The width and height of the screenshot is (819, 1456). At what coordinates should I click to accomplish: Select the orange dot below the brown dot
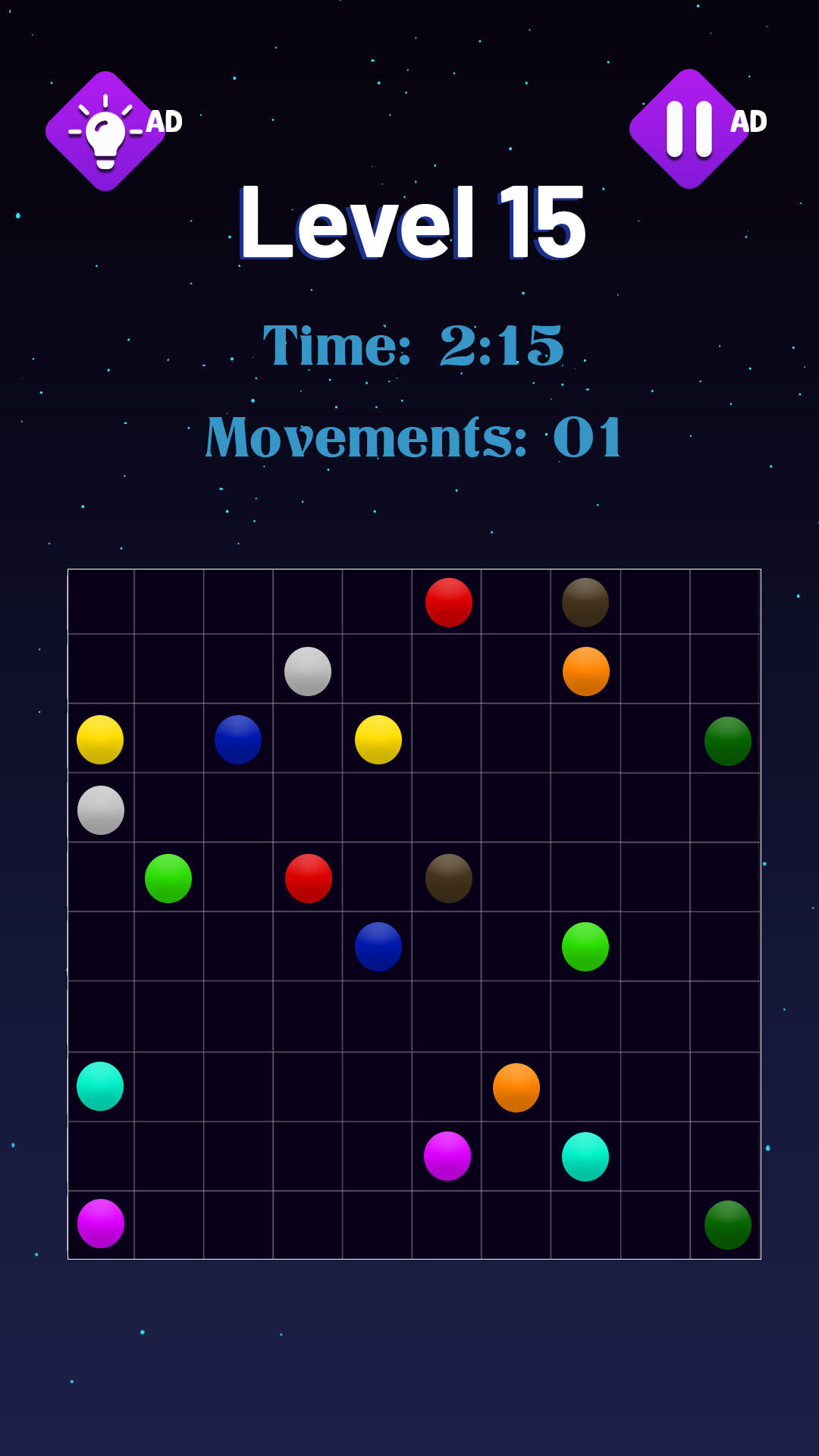click(x=585, y=670)
